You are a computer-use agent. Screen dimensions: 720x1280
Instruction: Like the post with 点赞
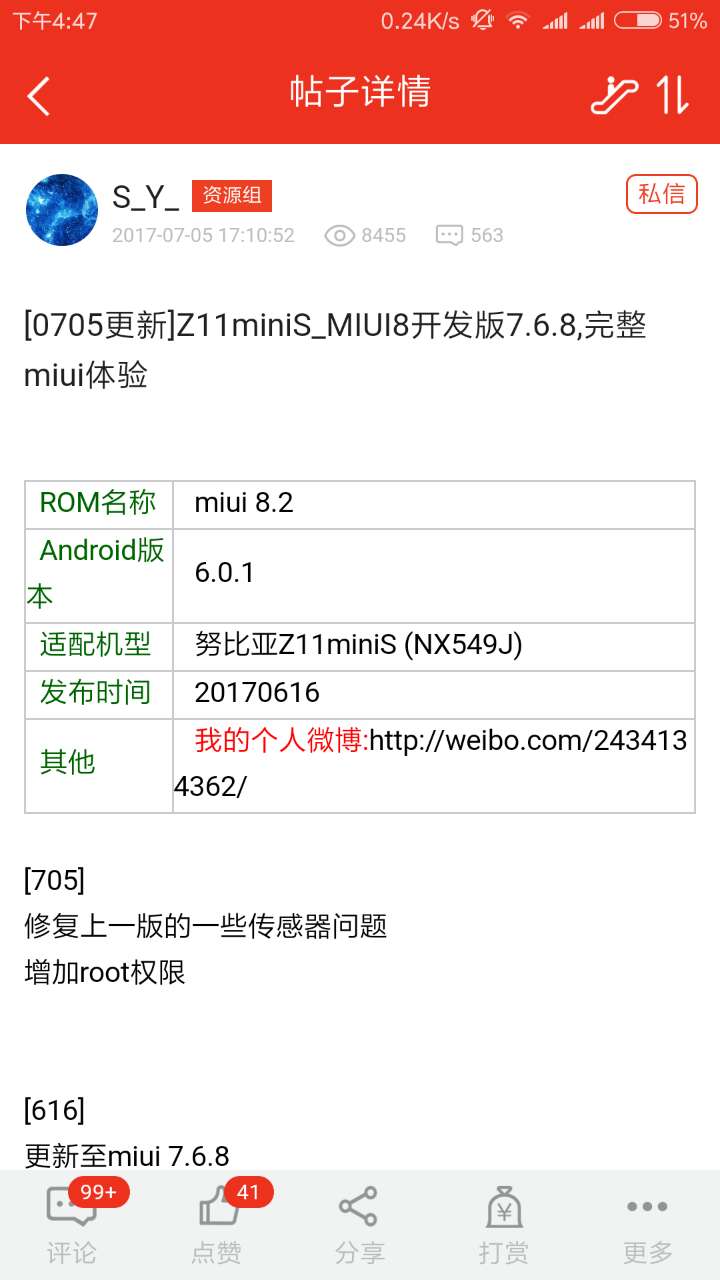pyautogui.click(x=216, y=1225)
